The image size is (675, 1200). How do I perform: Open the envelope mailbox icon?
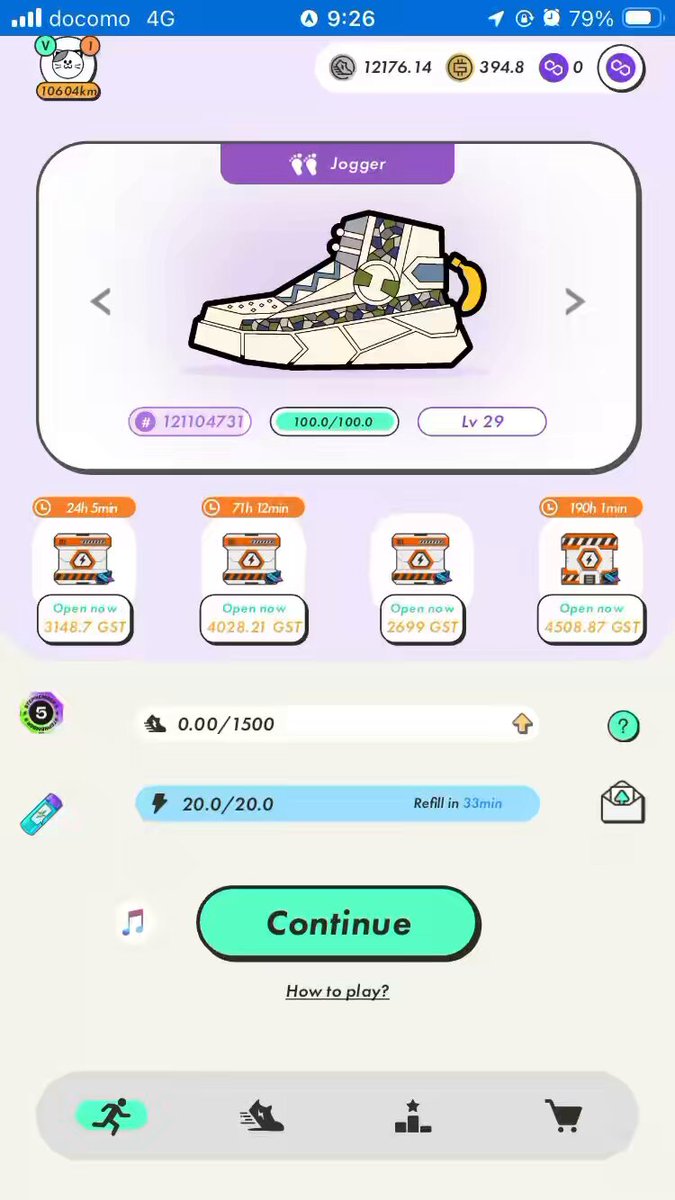(x=622, y=803)
